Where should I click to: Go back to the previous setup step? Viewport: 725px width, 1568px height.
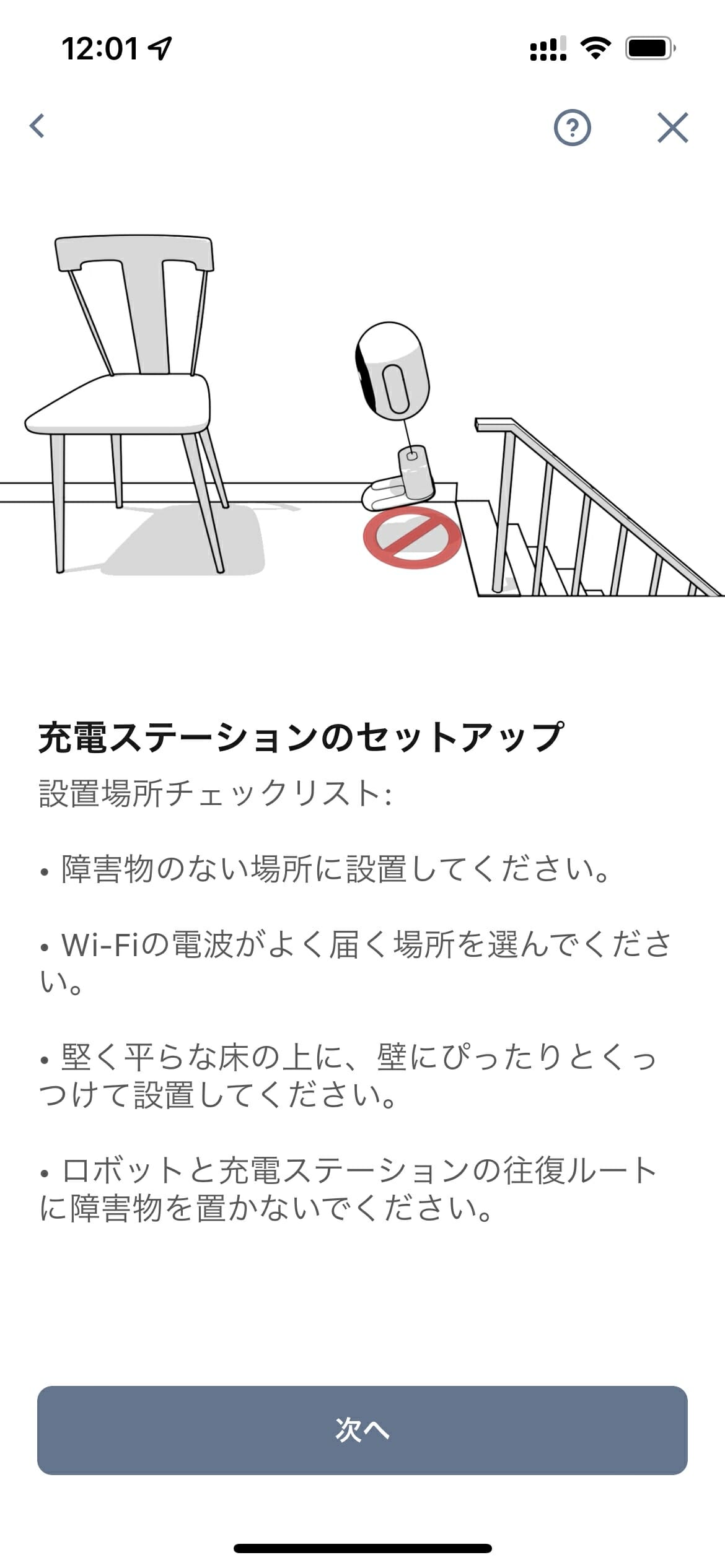point(37,126)
